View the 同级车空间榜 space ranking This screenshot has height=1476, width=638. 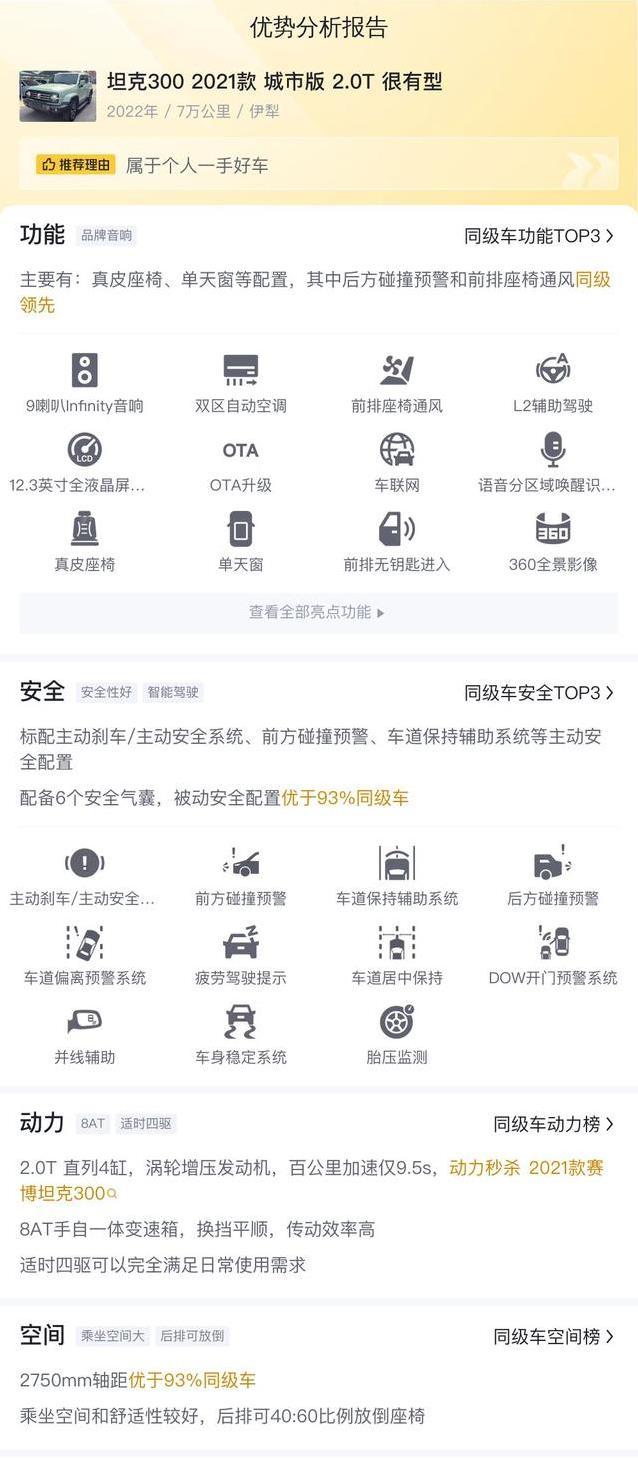[553, 1336]
